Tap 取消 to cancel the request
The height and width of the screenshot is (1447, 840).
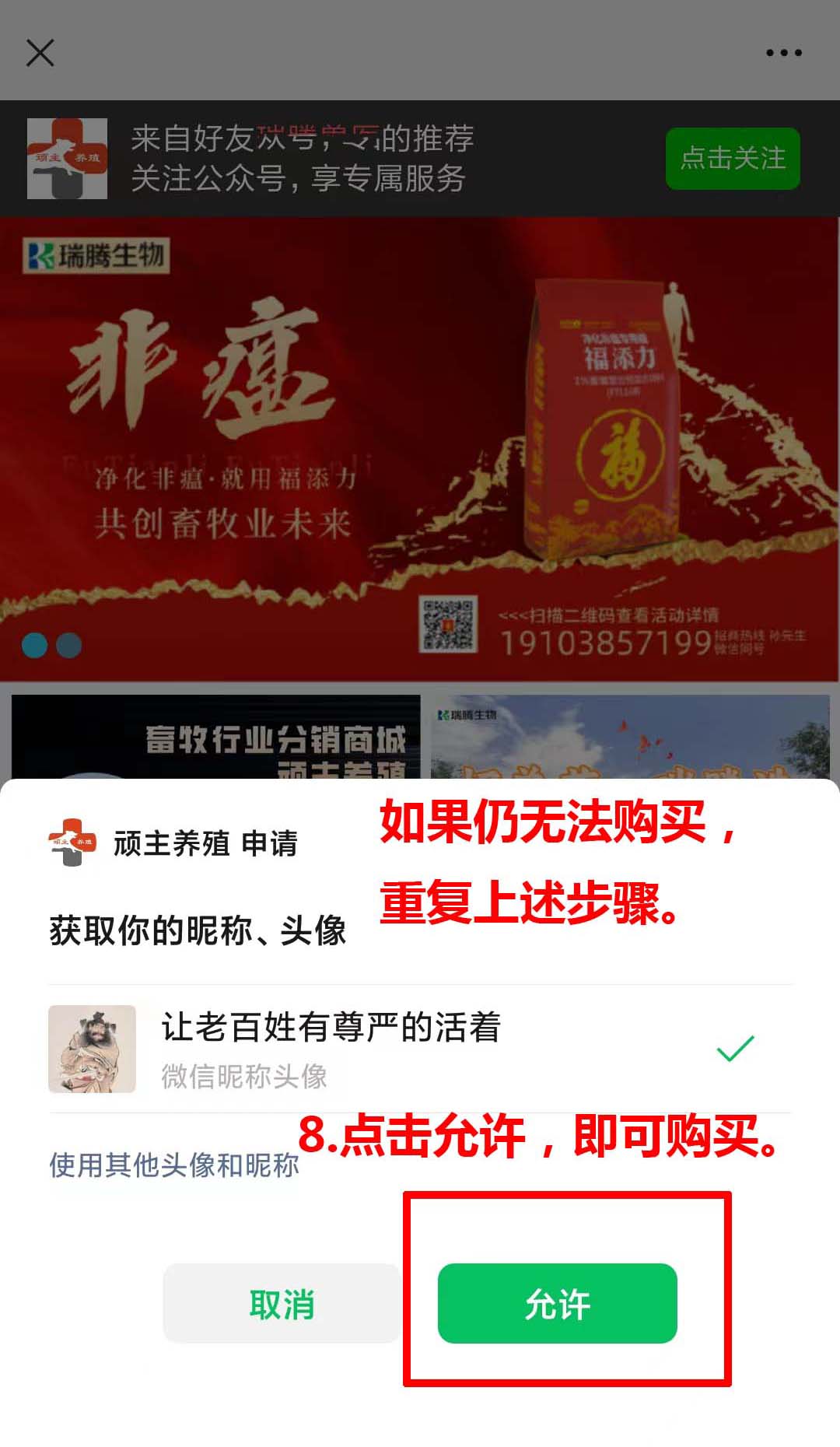tap(282, 1303)
